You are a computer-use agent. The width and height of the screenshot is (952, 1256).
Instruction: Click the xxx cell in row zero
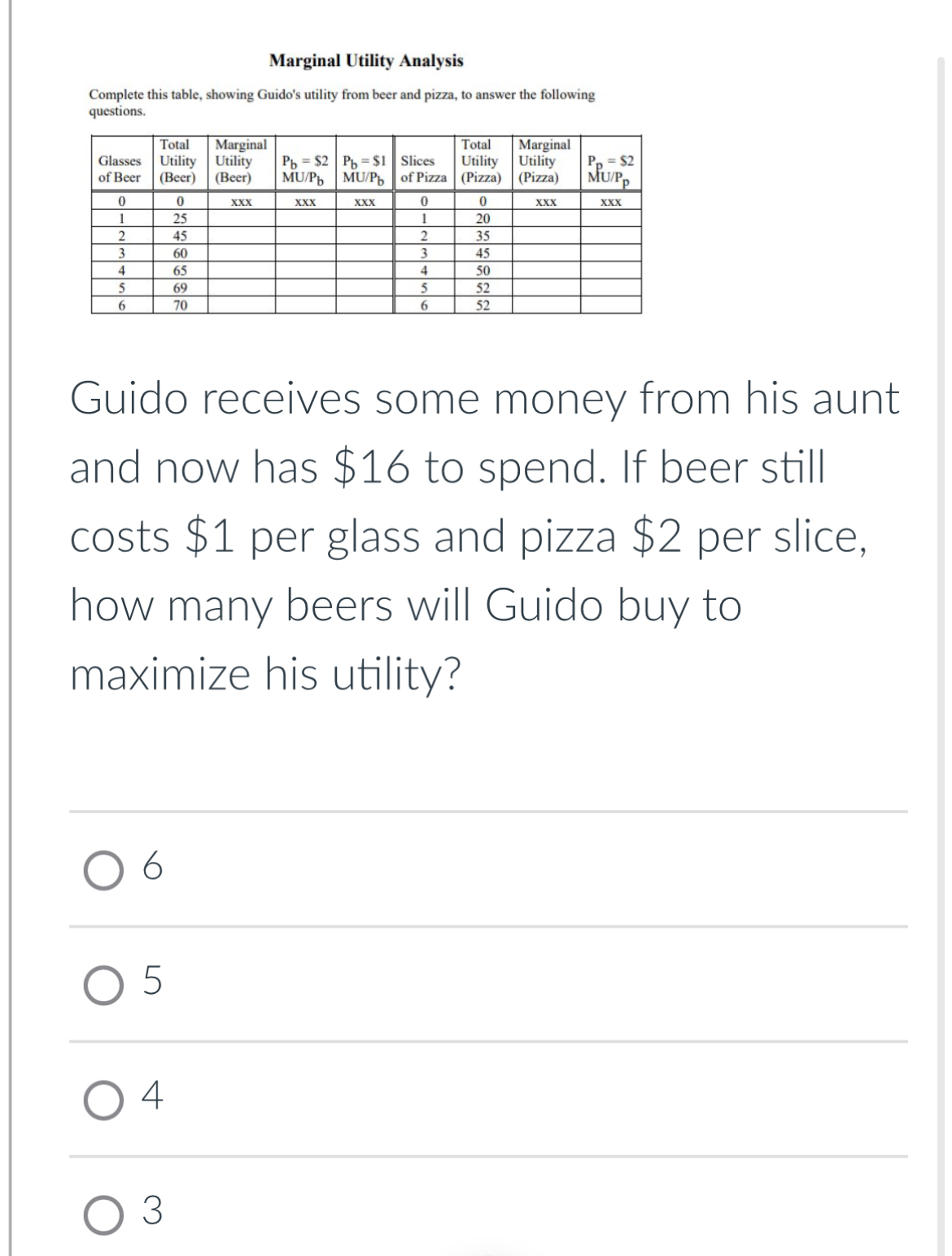tap(242, 200)
